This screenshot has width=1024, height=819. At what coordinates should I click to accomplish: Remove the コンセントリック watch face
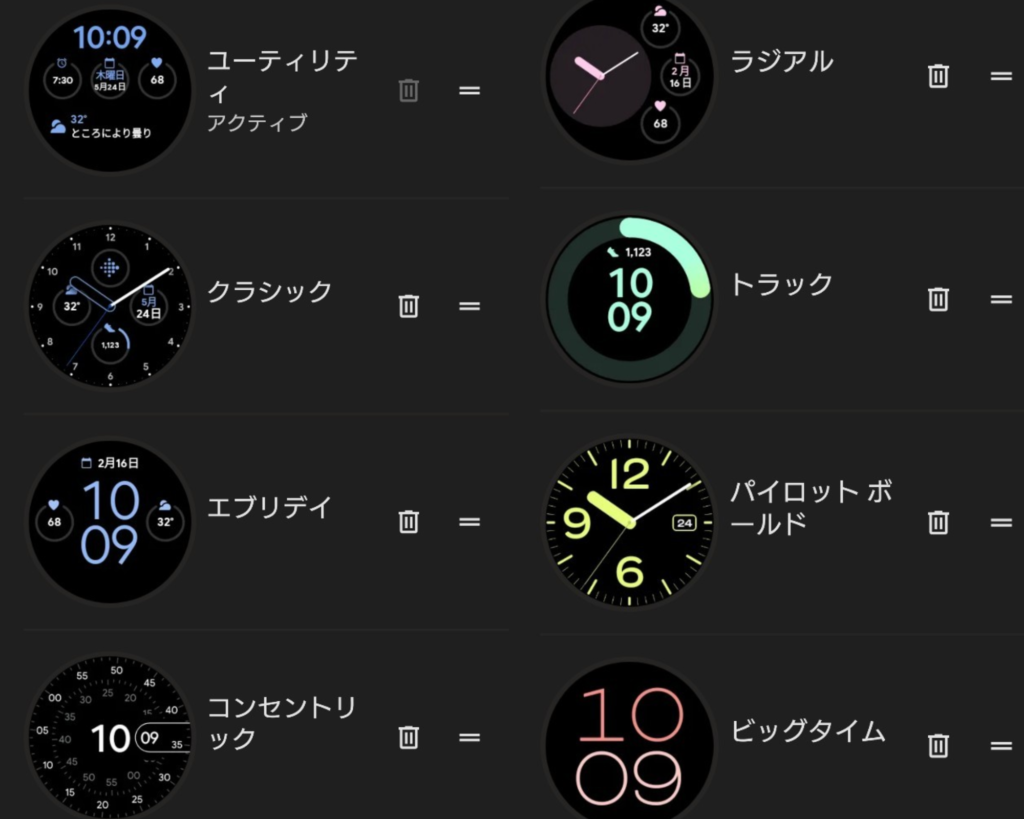point(408,738)
